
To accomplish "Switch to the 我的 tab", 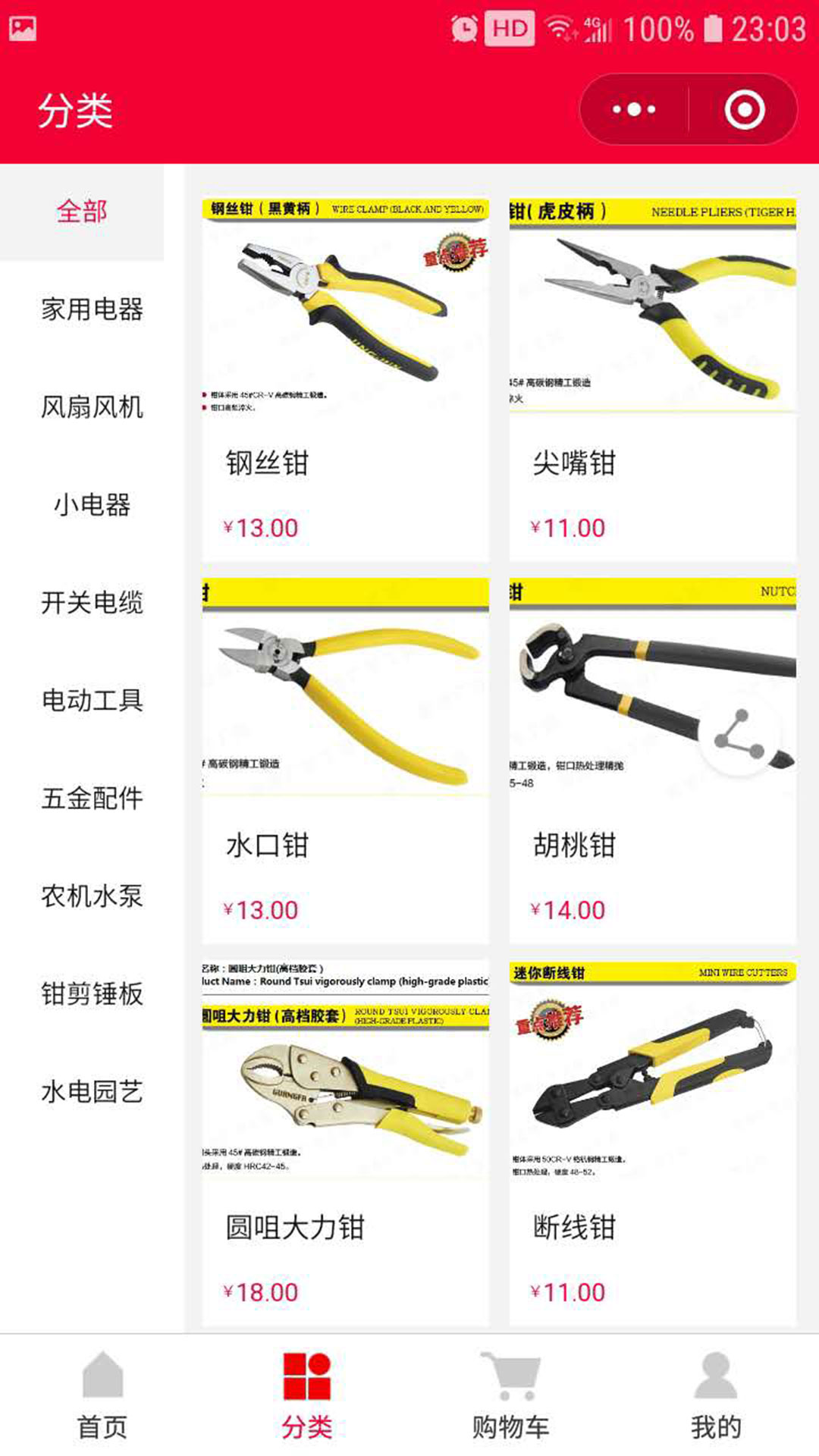I will coord(715,1396).
